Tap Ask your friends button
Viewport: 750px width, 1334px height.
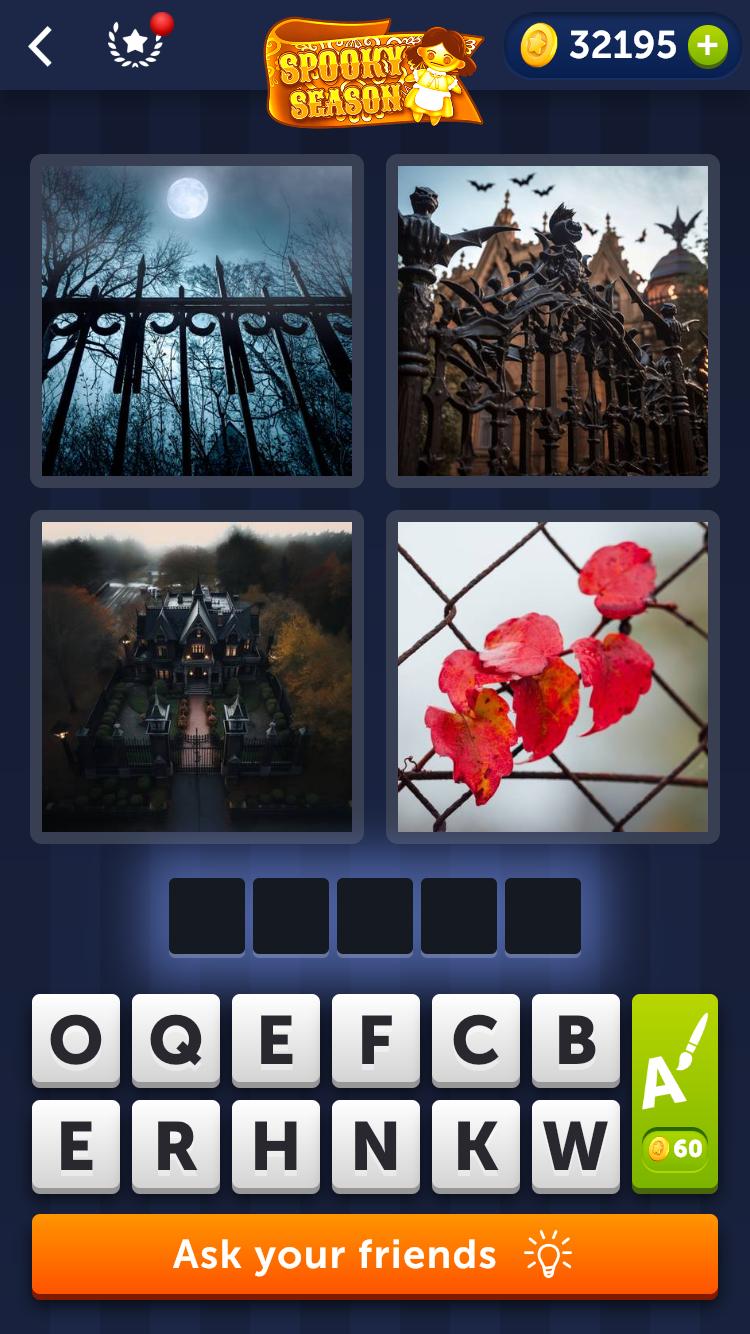375,1254
